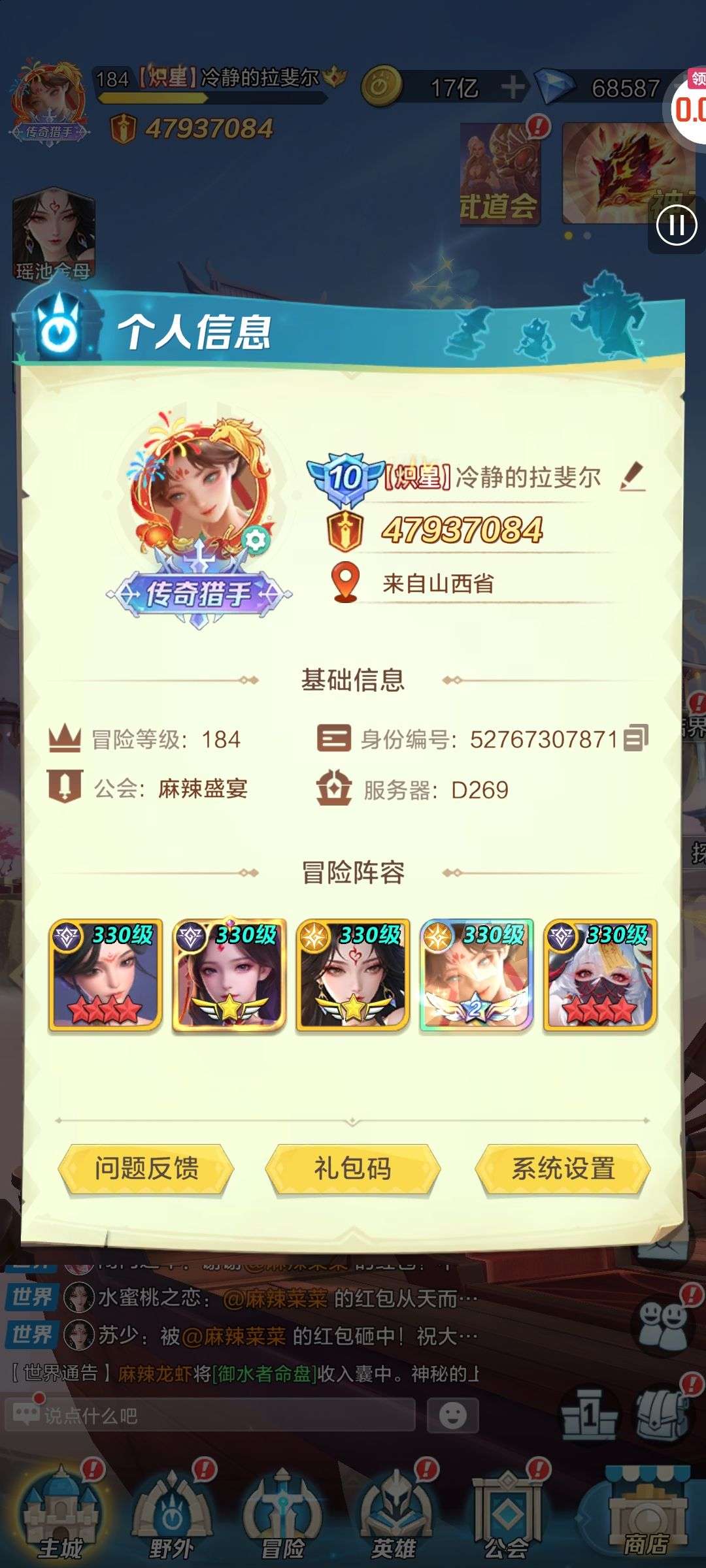Open the 礼包码 gift code entry
The height and width of the screenshot is (1568, 706).
(x=352, y=1169)
